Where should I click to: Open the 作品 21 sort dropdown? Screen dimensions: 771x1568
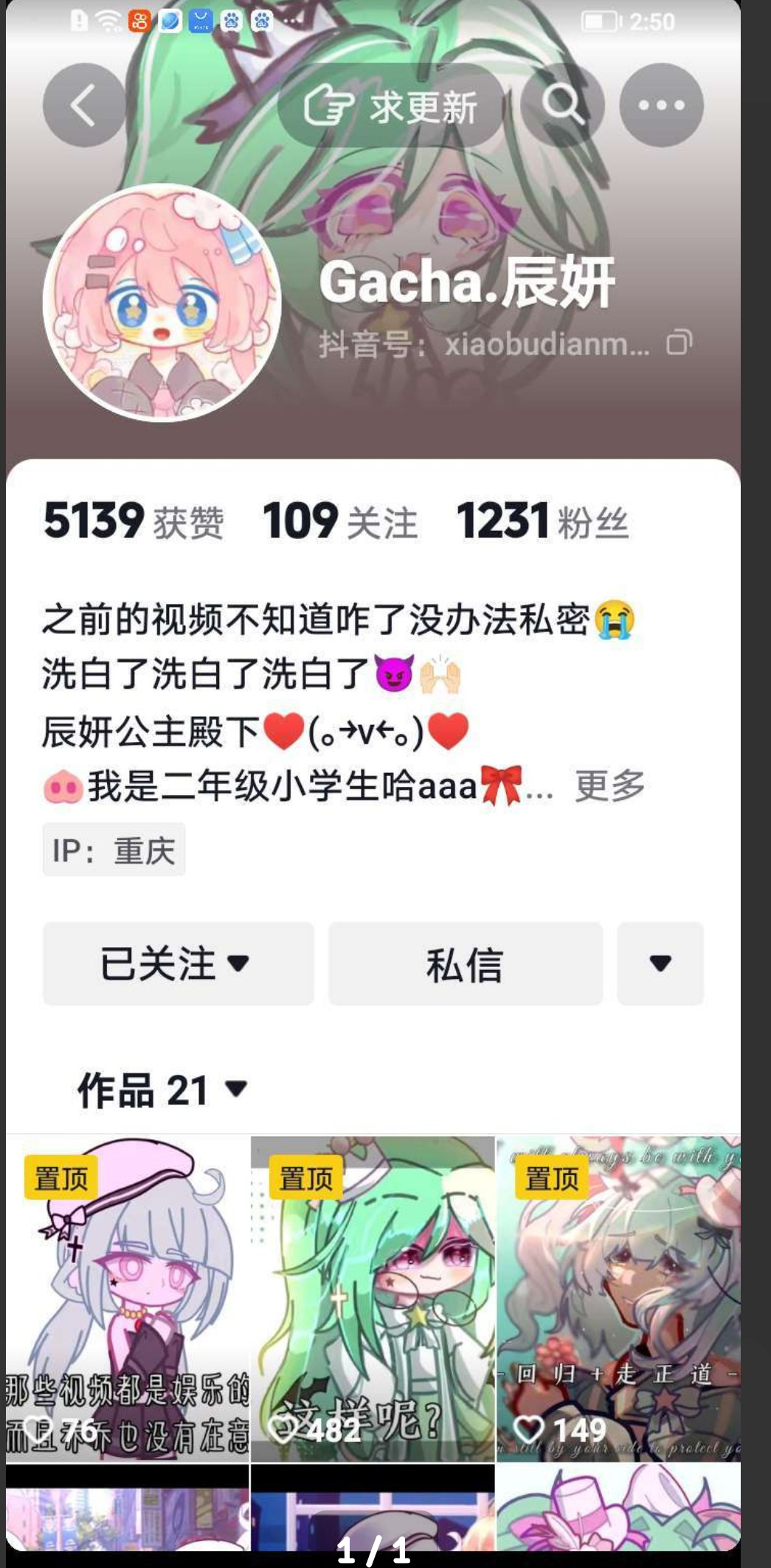(x=162, y=1090)
